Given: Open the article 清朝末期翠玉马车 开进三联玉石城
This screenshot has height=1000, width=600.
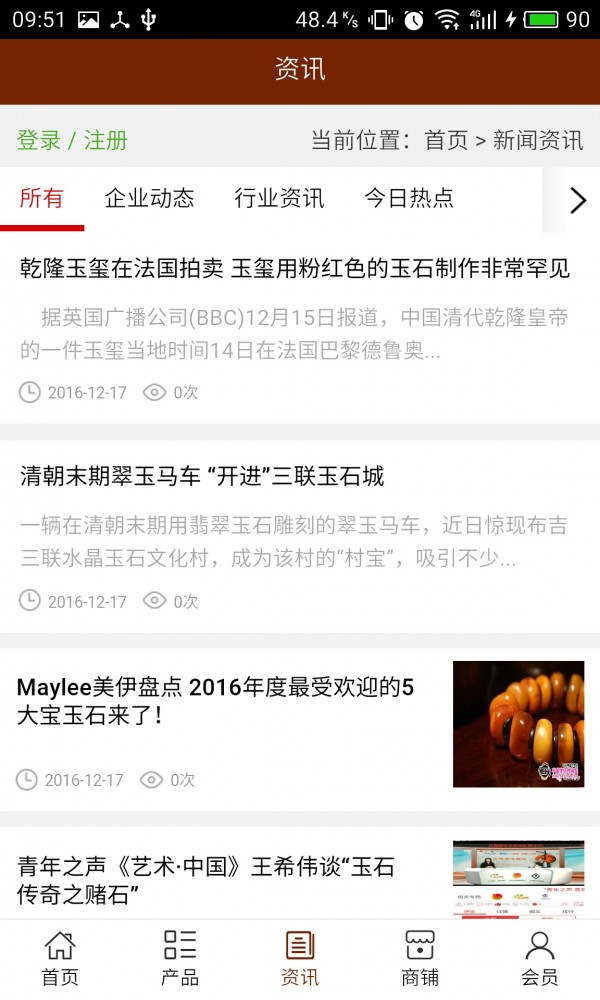Looking at the screenshot, I should pyautogui.click(x=202, y=477).
